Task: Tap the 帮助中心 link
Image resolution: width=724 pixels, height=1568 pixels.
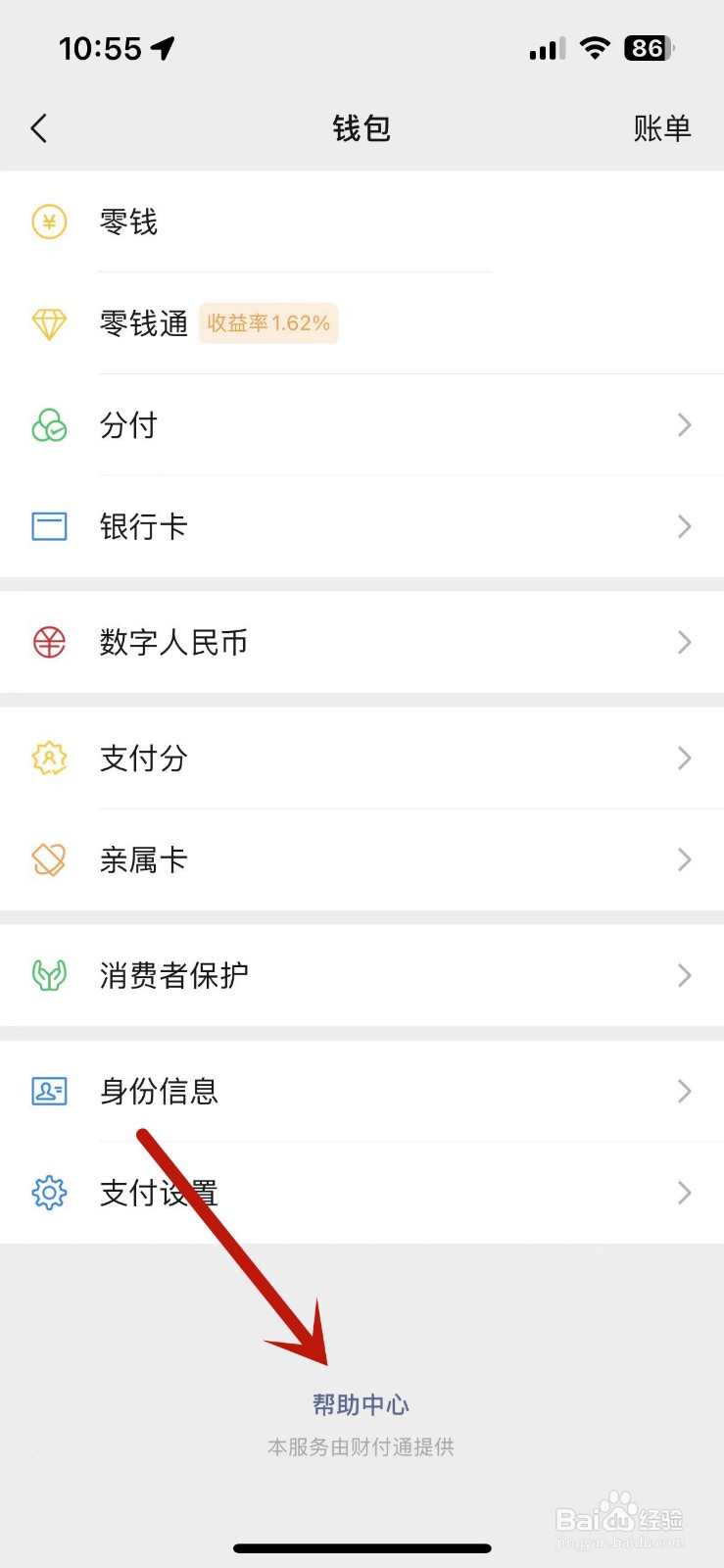Action: coord(361,1404)
